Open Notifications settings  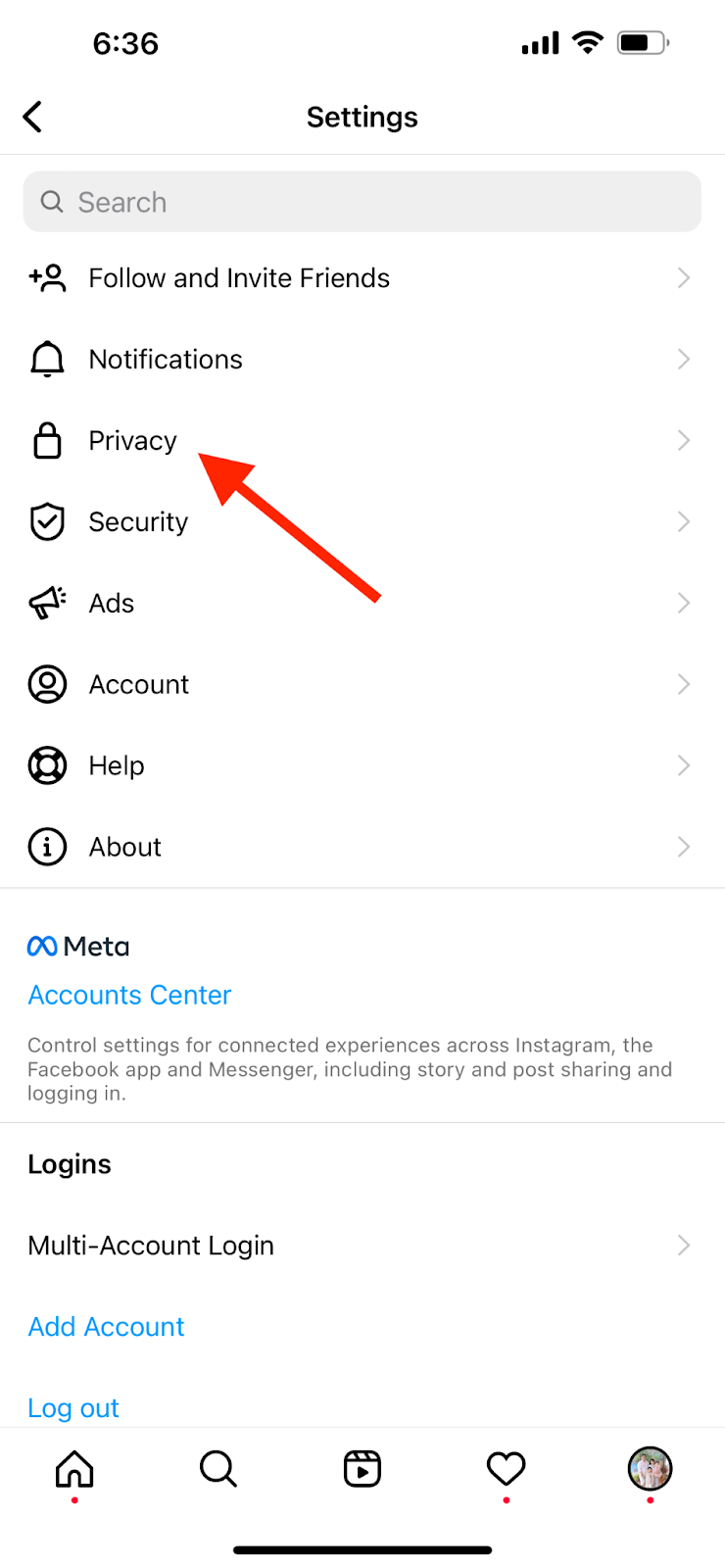click(x=166, y=360)
